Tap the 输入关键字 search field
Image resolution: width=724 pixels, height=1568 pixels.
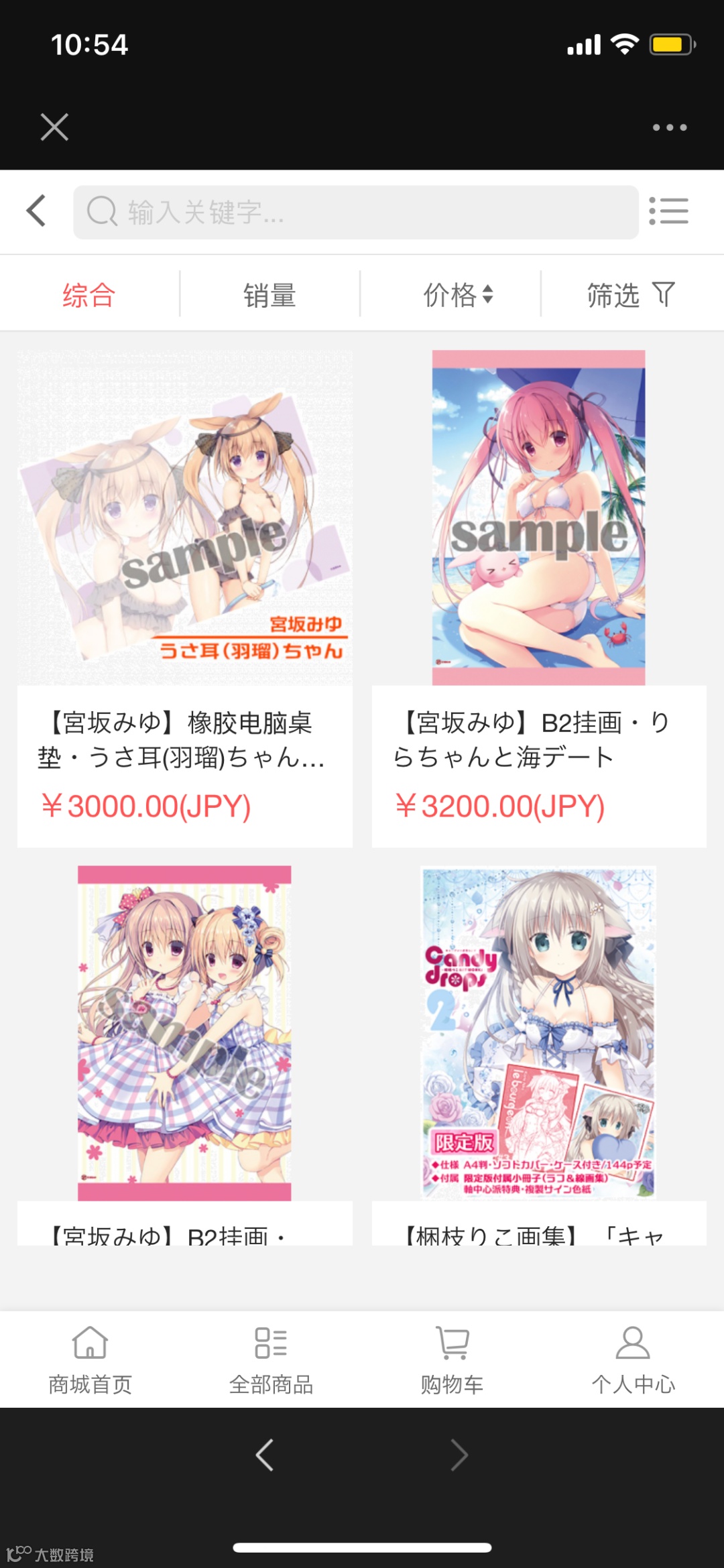point(355,213)
